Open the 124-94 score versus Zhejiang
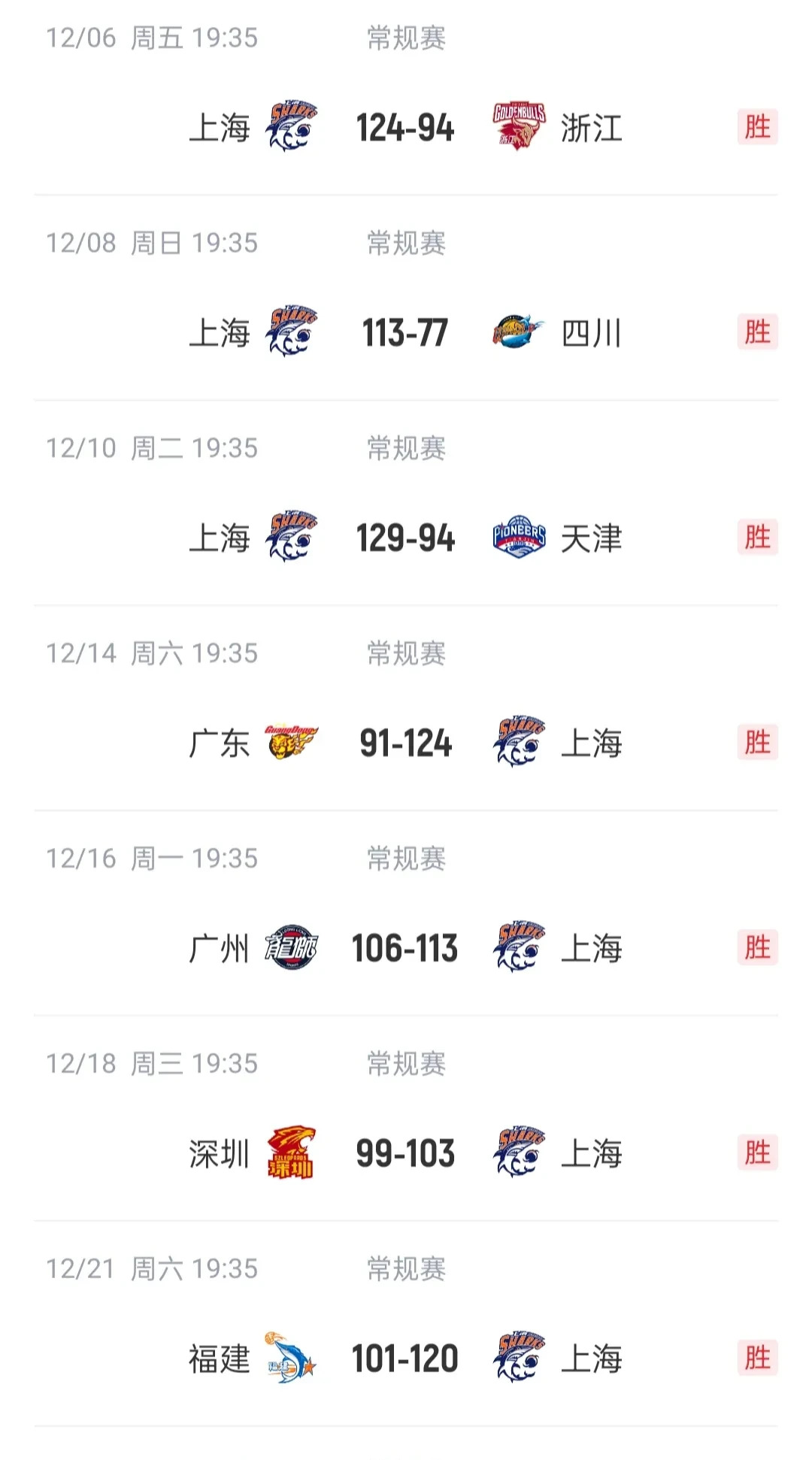 404,128
